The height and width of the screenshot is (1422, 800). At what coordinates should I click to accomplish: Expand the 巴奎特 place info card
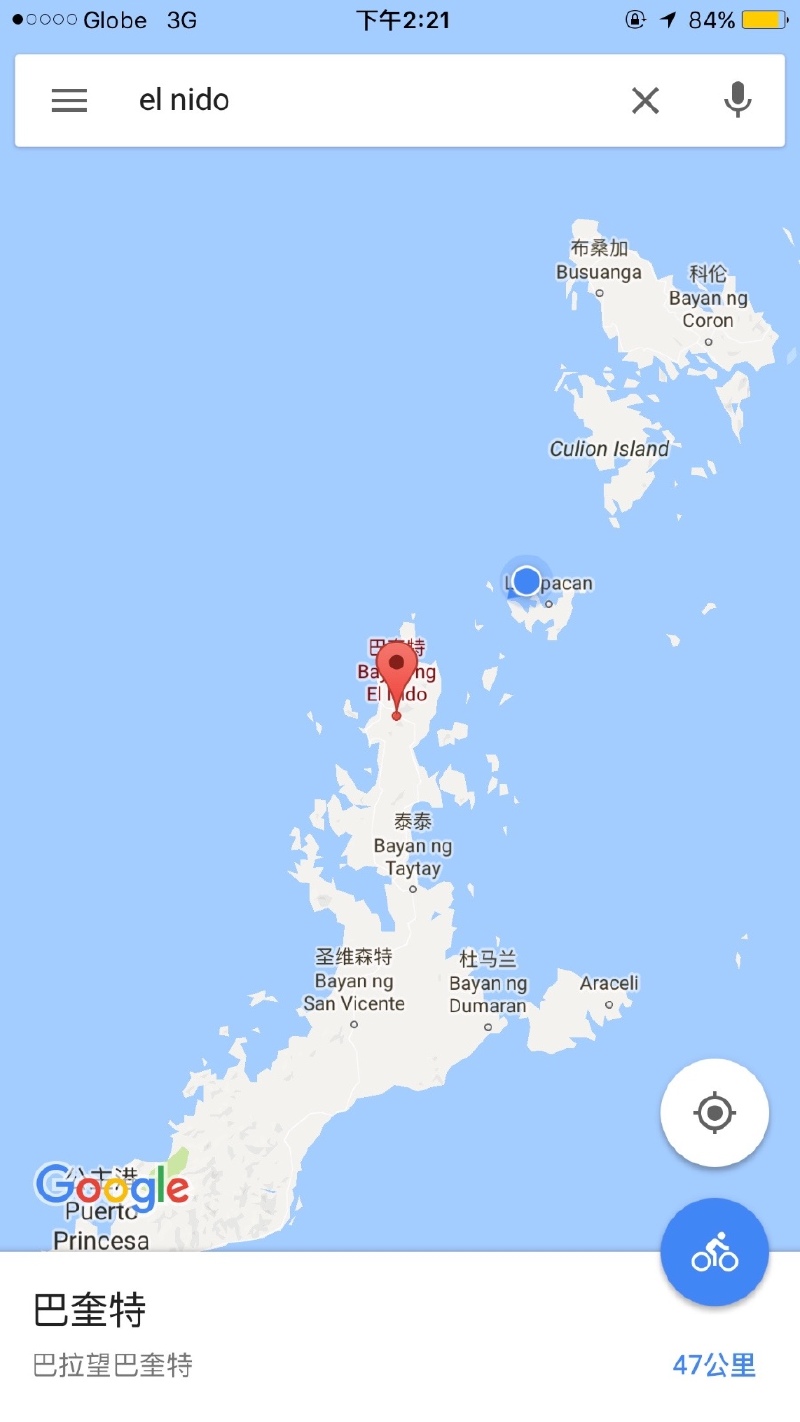click(300, 1335)
